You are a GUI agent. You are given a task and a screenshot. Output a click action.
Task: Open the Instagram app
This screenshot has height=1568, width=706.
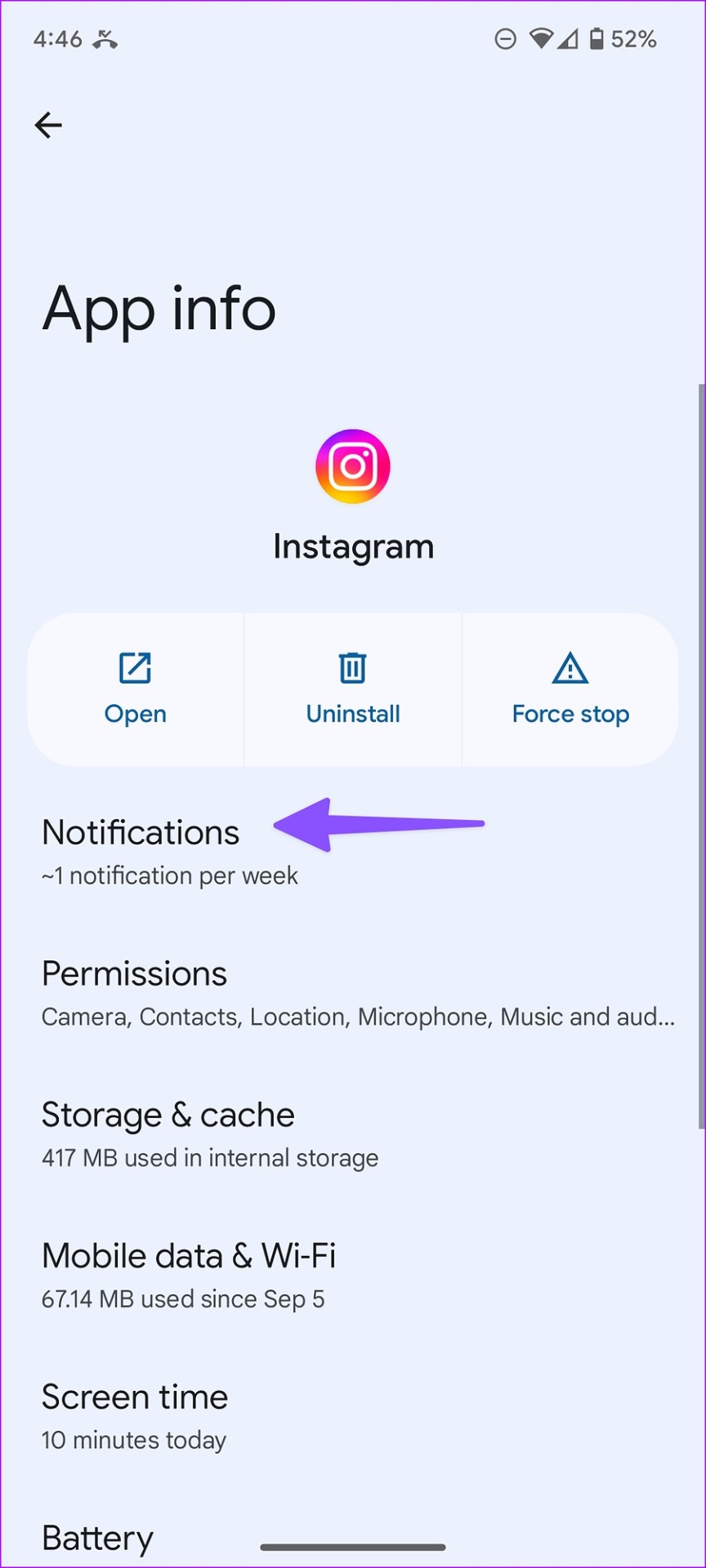(x=136, y=689)
